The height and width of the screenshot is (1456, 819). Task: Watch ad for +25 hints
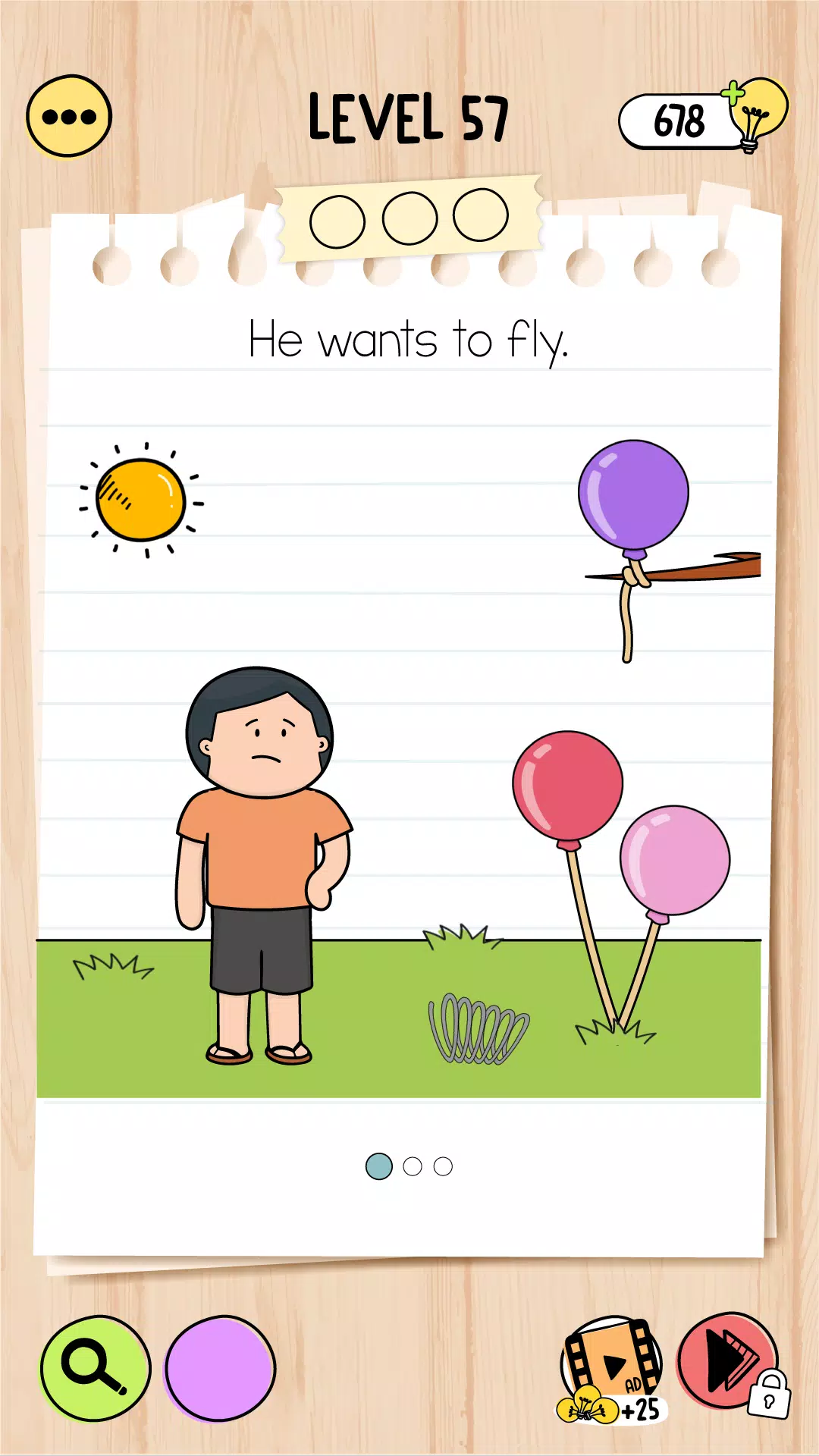tap(611, 1370)
